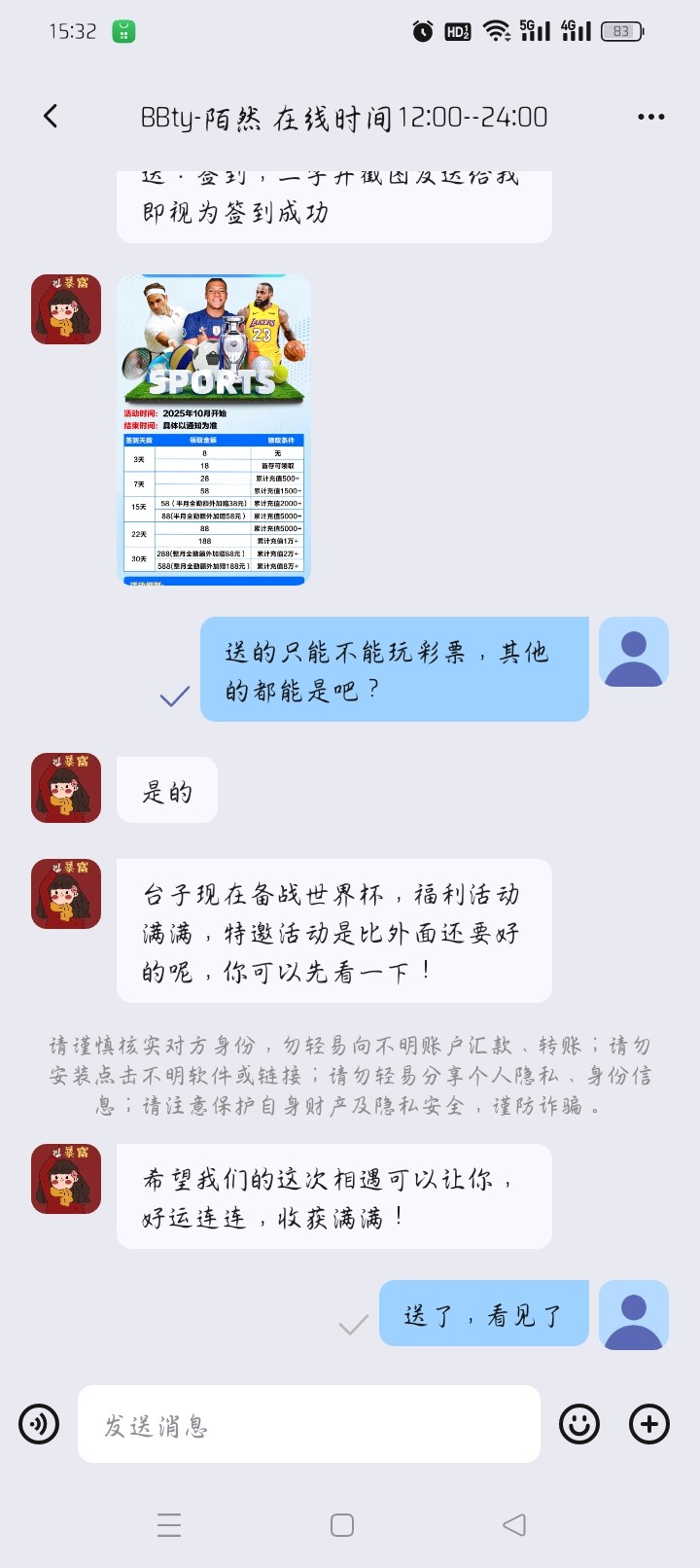Open the SPORTS promotion image message

coord(214,430)
